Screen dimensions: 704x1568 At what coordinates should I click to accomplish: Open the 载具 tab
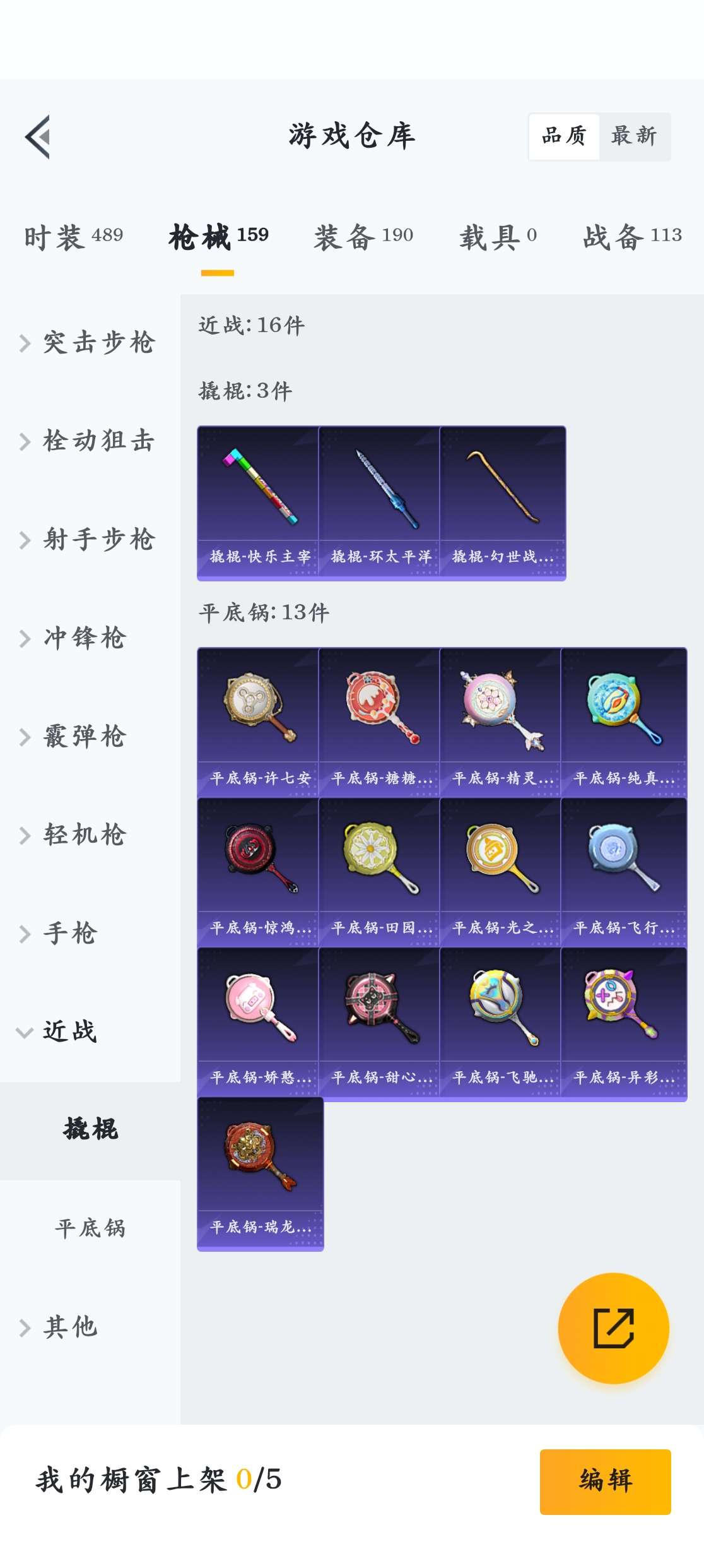point(498,237)
